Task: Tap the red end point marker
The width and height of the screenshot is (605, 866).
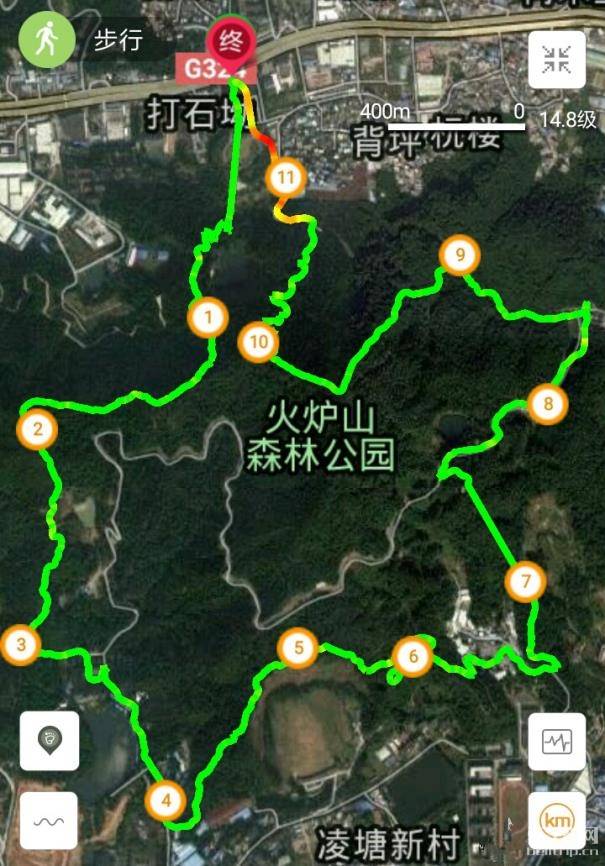Action: coord(231,43)
